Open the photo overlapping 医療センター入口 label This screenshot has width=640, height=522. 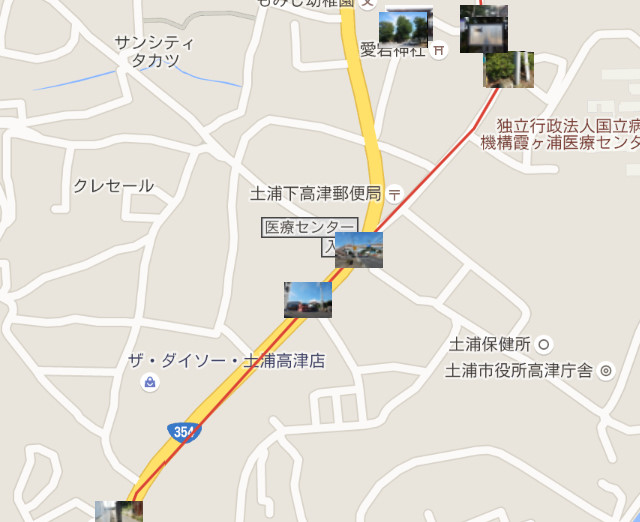tap(359, 250)
